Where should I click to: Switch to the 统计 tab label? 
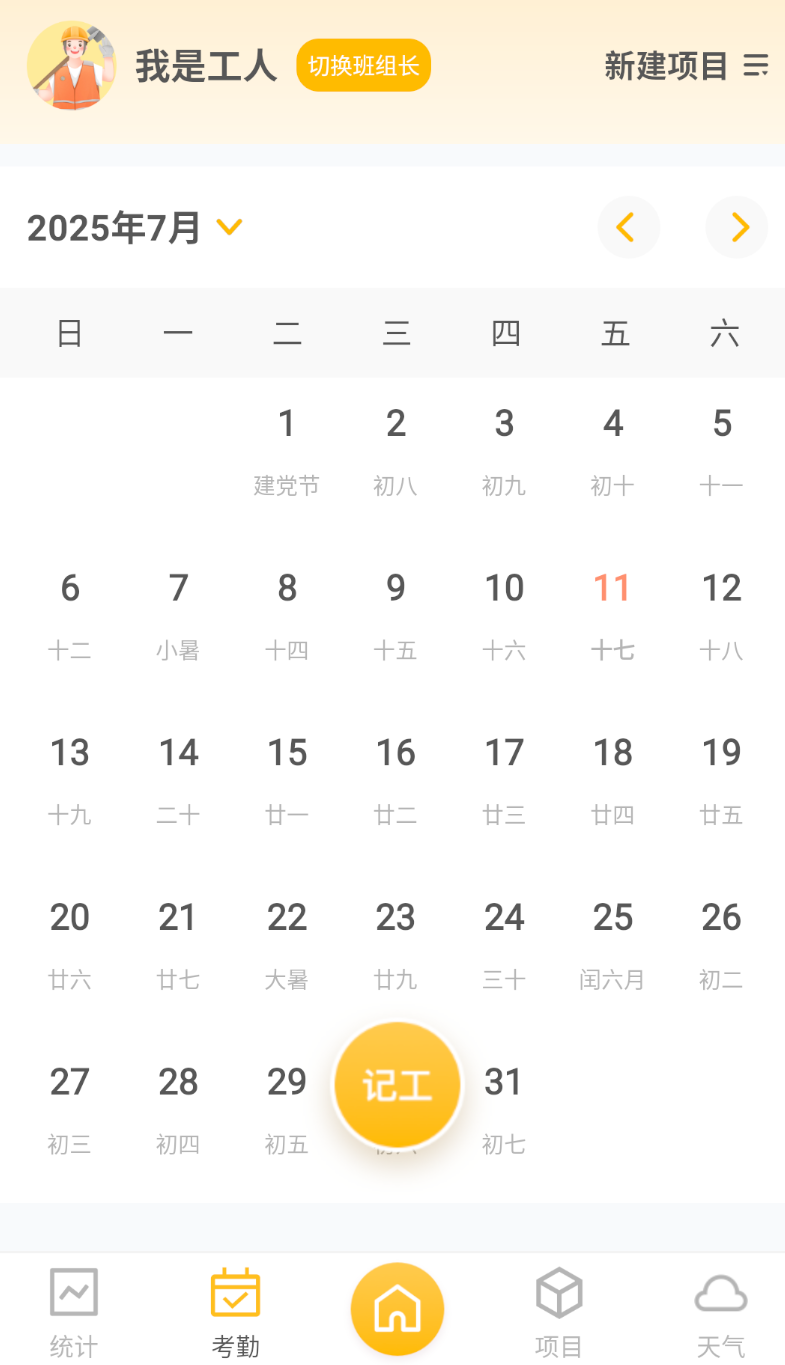(x=71, y=1347)
